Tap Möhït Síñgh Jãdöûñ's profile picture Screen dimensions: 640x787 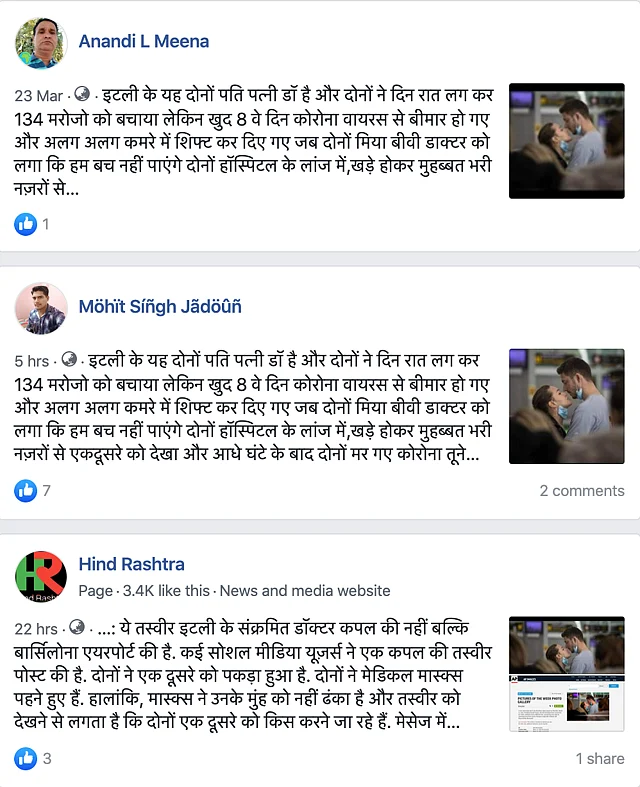[x=41, y=308]
